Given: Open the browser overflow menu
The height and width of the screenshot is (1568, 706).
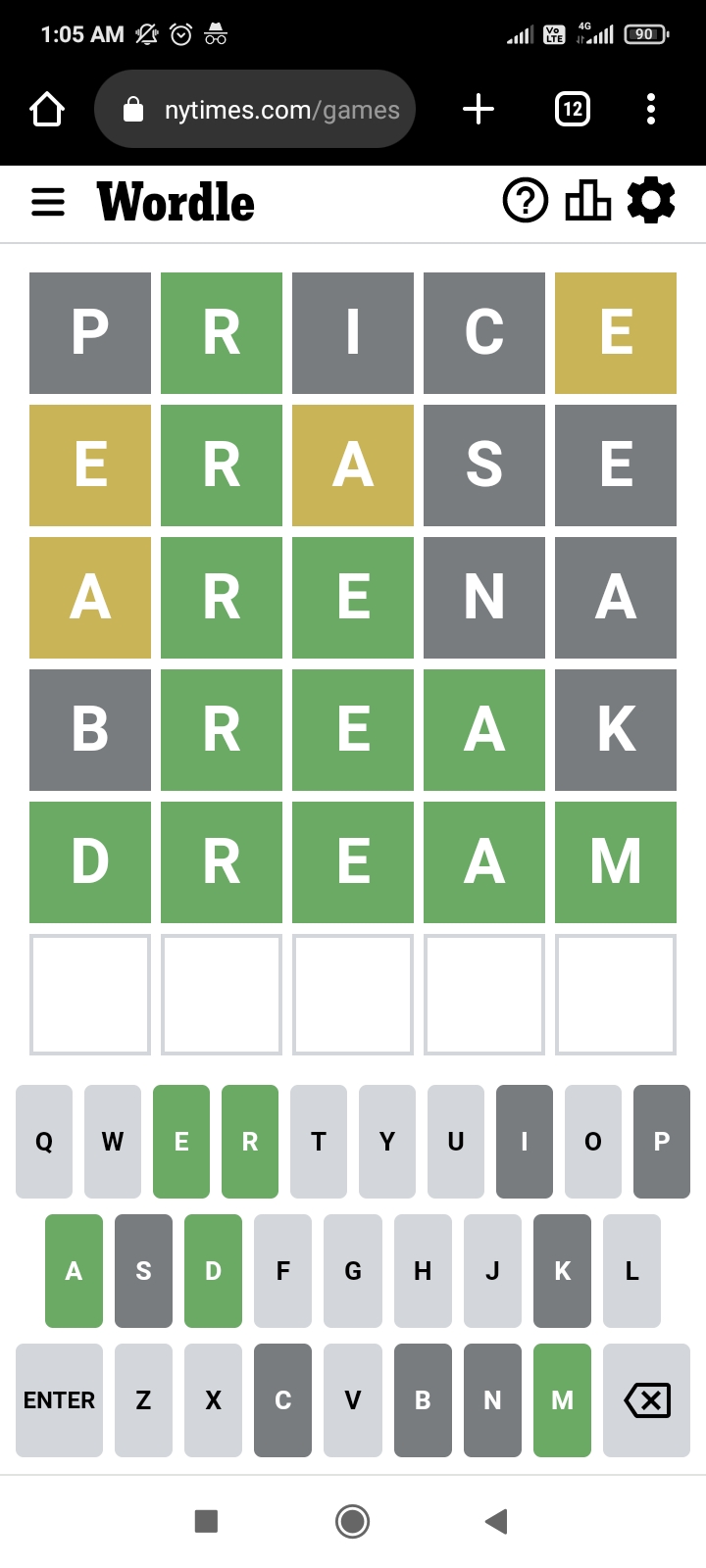Looking at the screenshot, I should [651, 109].
